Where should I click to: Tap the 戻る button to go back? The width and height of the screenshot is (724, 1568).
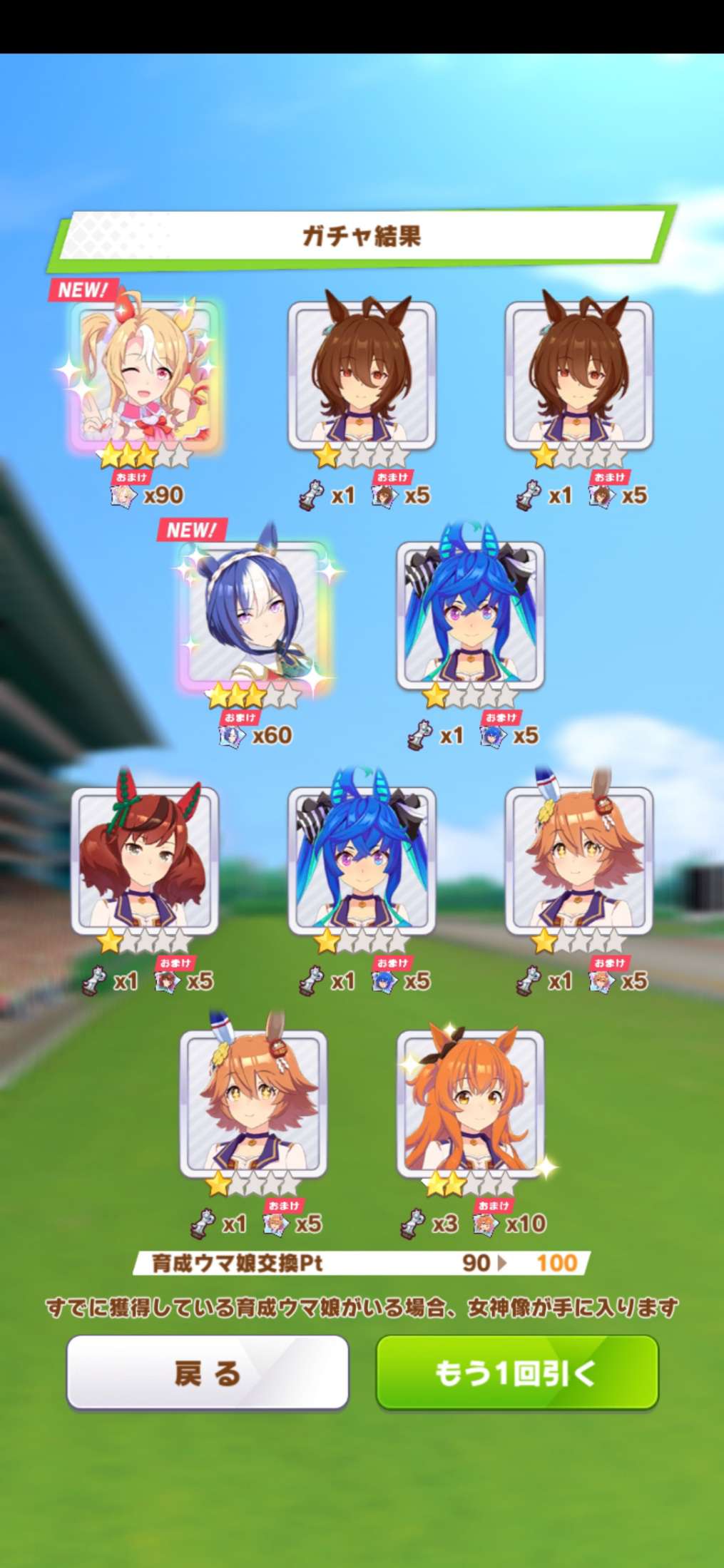tap(208, 1373)
